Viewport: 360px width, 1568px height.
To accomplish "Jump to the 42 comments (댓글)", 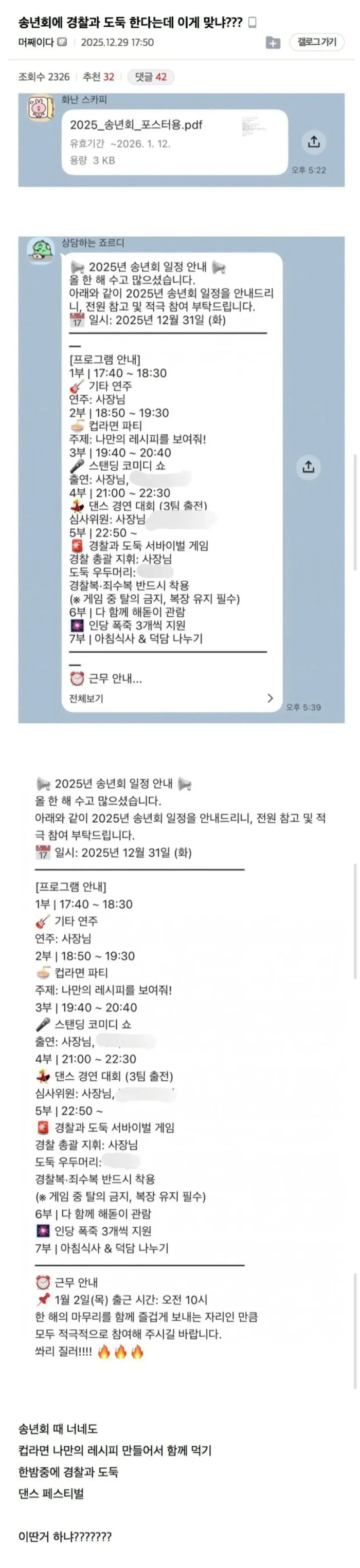I will [x=151, y=77].
